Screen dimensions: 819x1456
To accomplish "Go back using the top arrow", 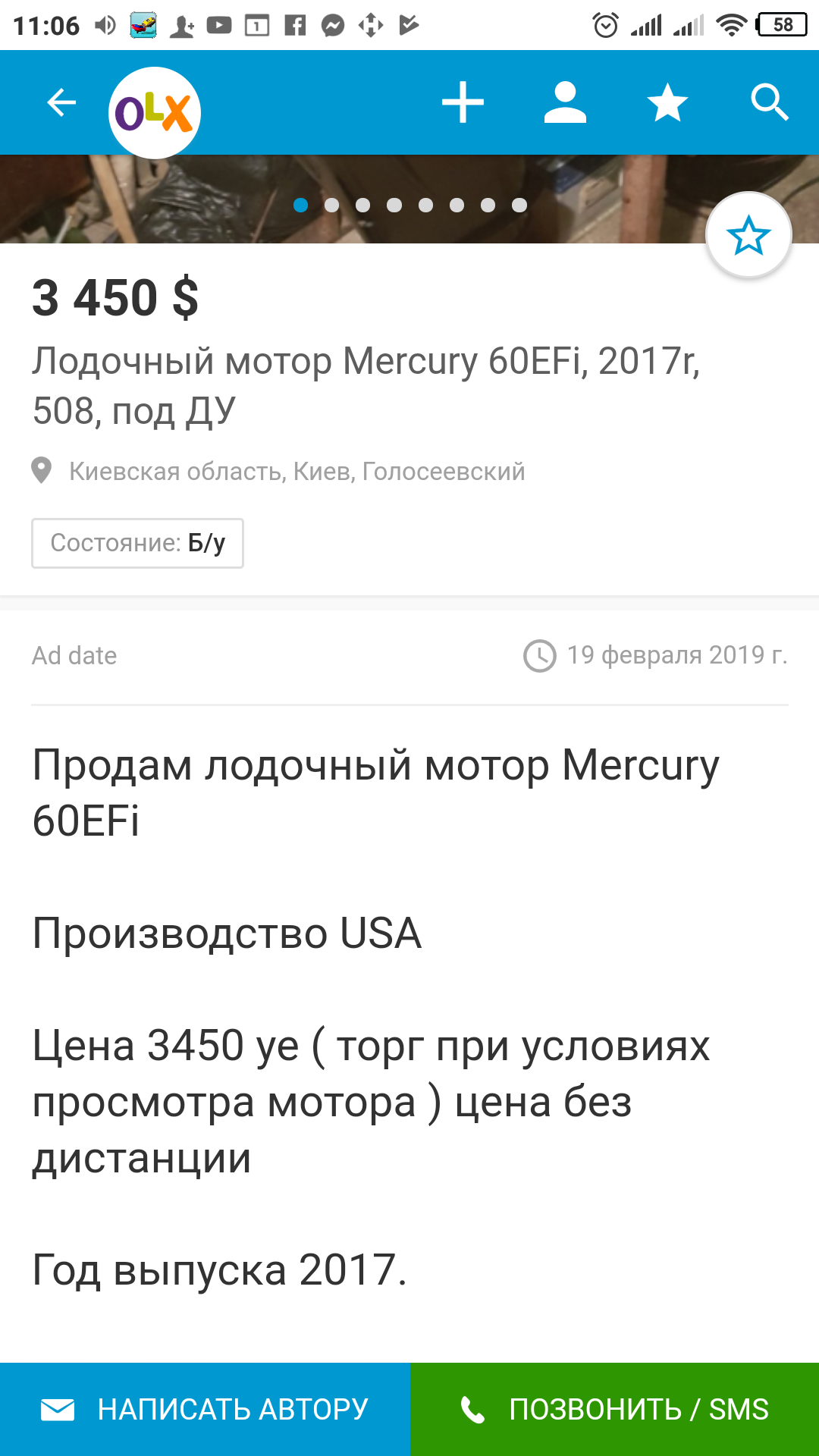I will tap(61, 102).
